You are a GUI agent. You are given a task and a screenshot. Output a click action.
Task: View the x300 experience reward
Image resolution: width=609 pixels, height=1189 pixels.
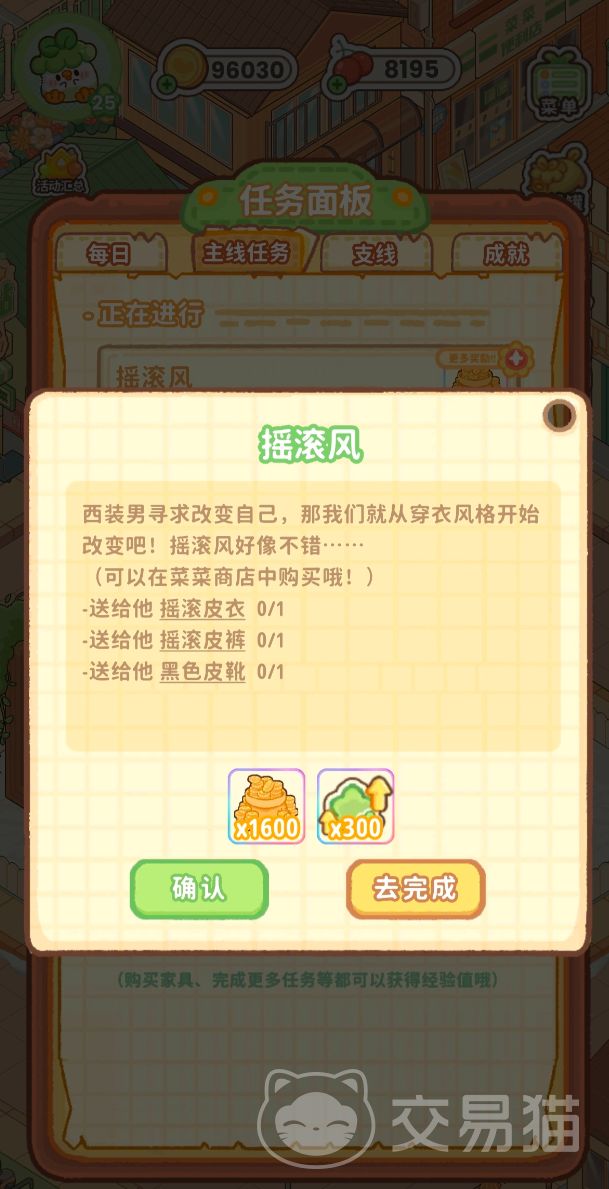[x=355, y=806]
